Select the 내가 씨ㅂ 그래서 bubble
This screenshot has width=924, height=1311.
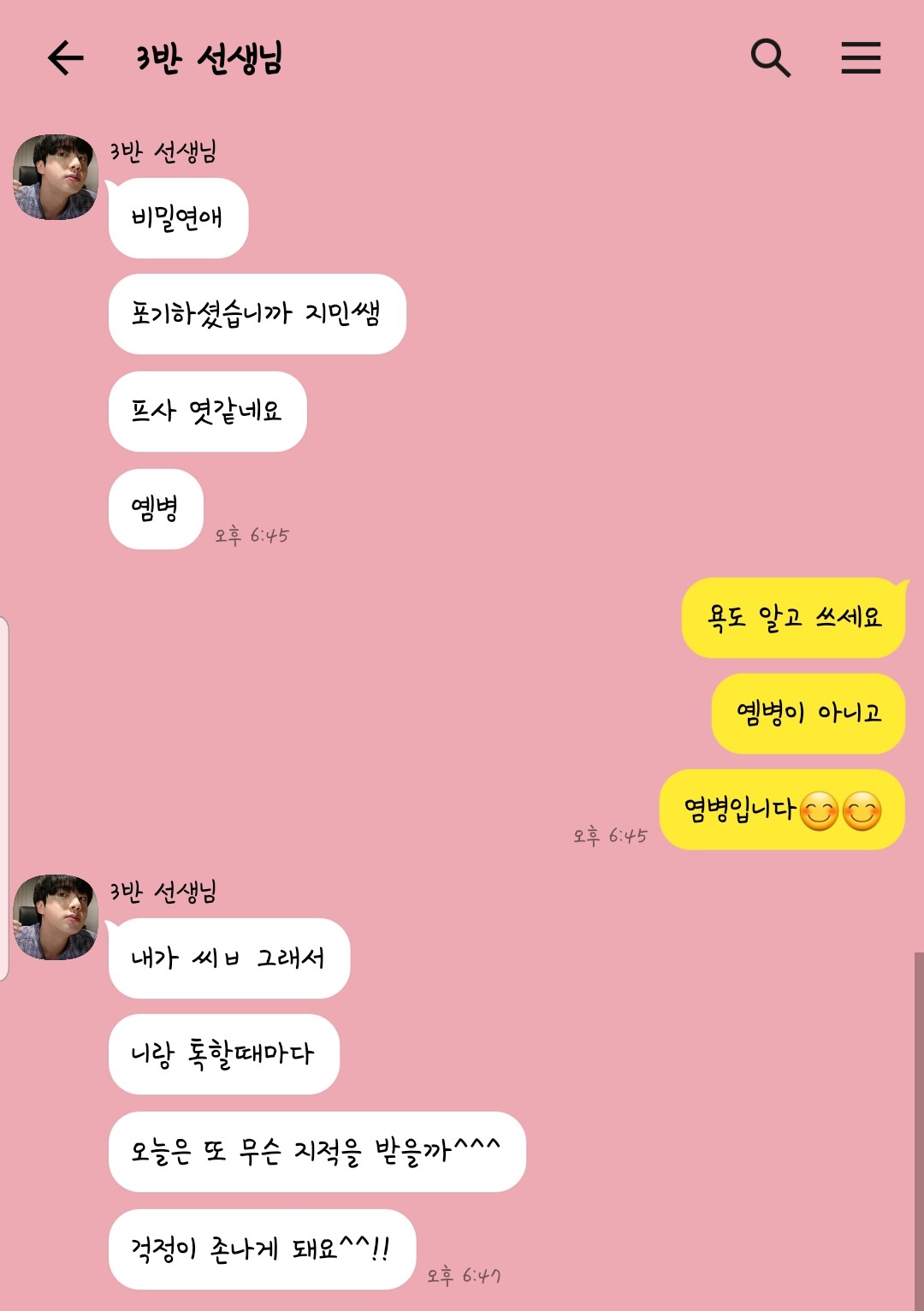(x=229, y=958)
